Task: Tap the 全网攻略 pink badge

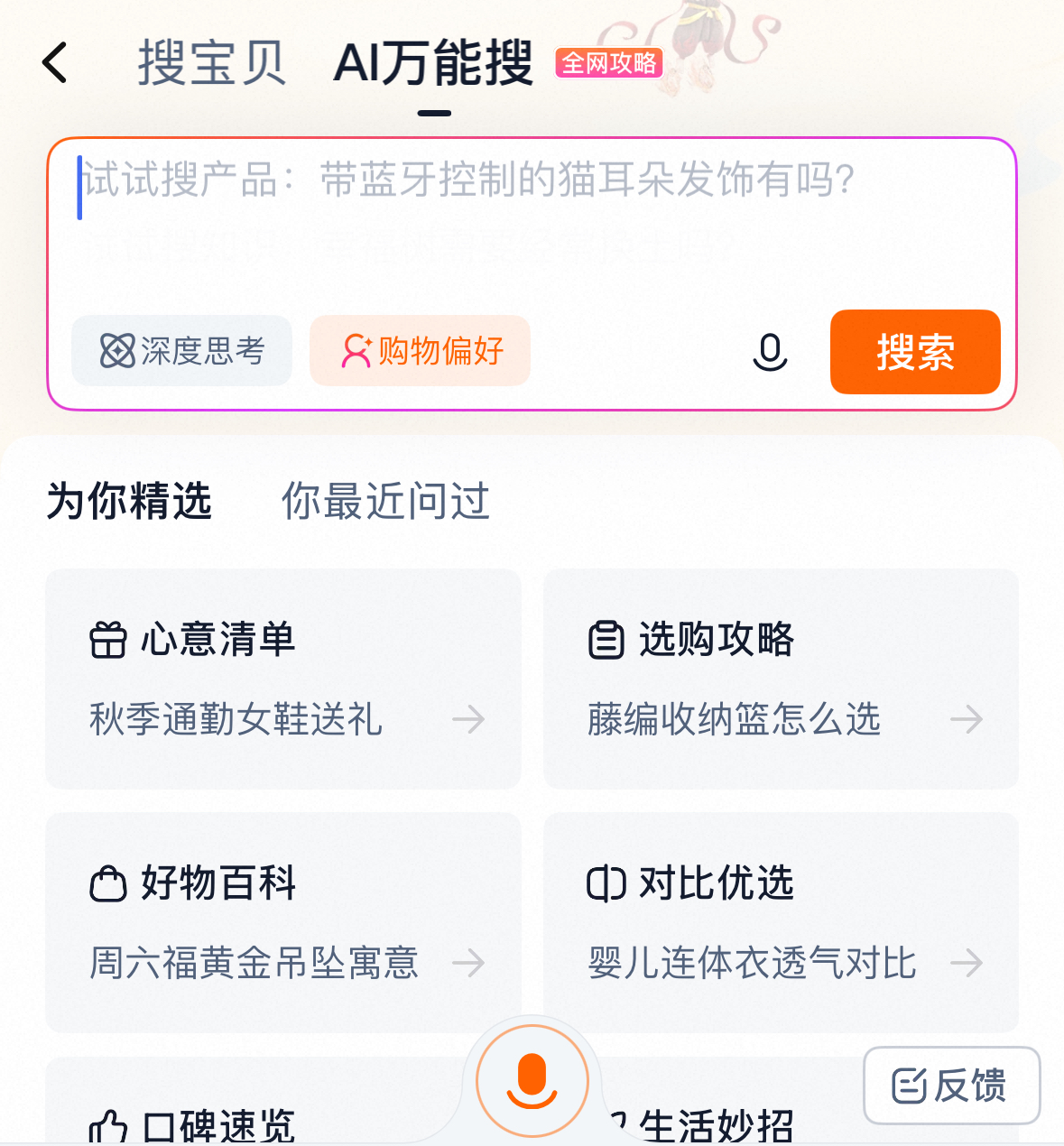Action: (x=608, y=61)
